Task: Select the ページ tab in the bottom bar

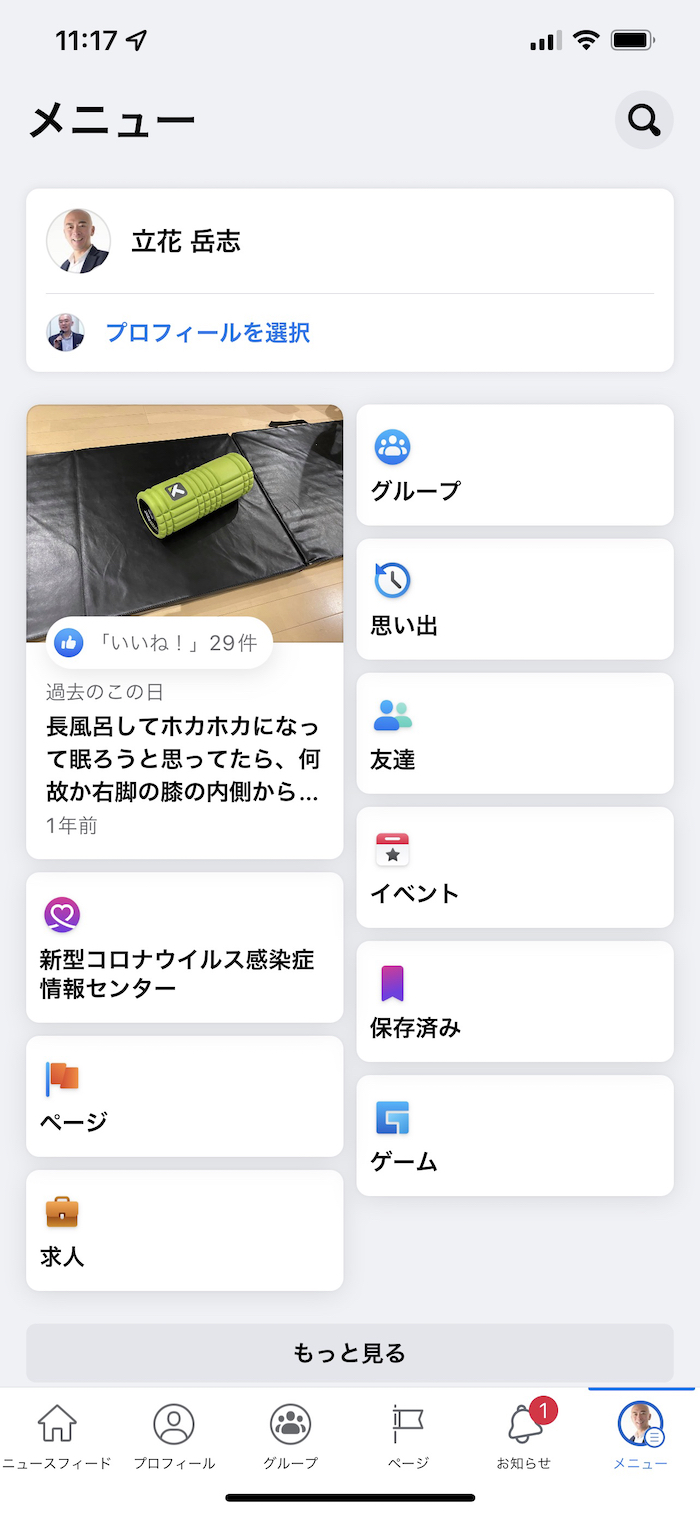Action: [408, 1436]
